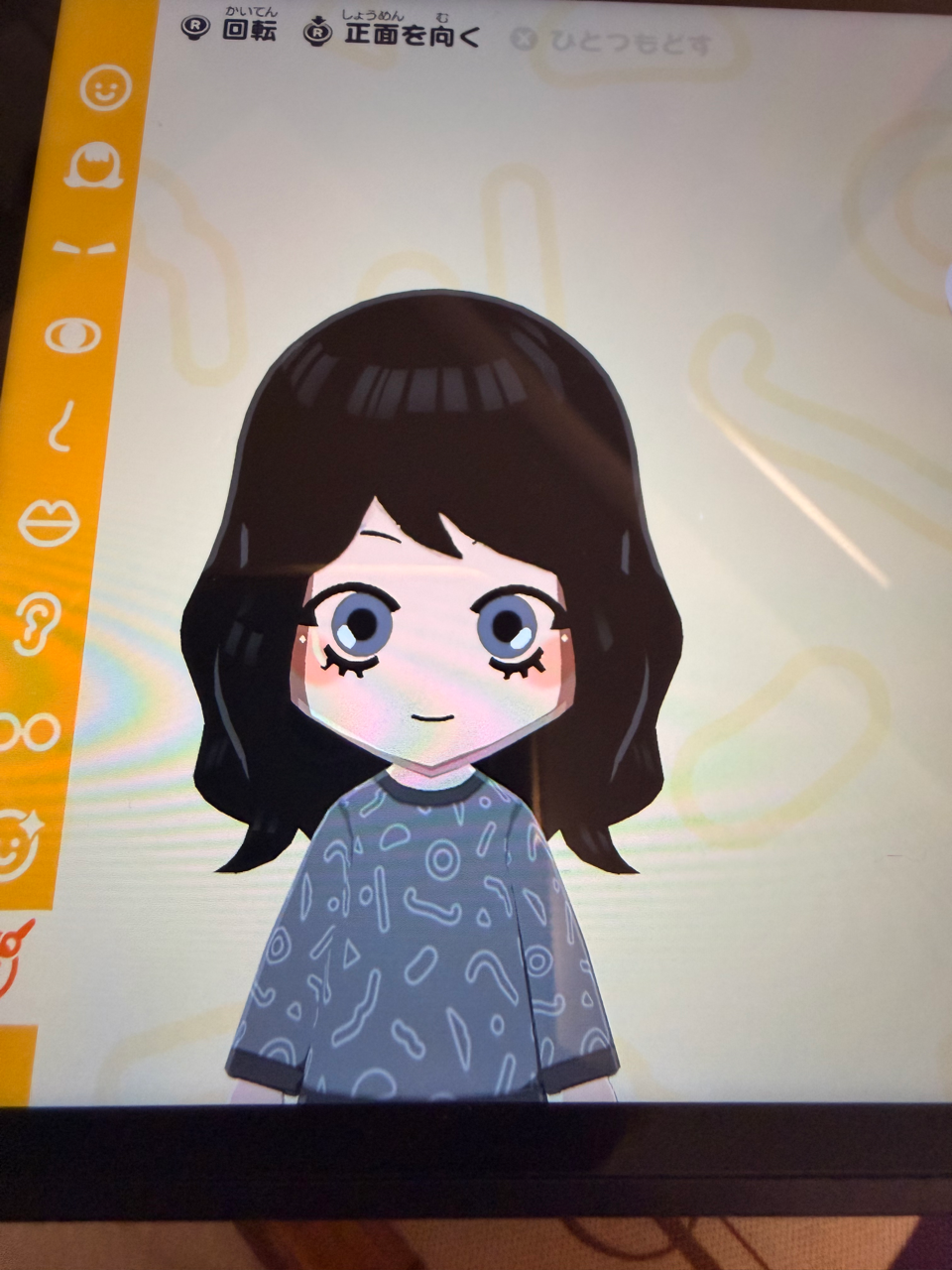Select the red face paintbrush tab
952x1270 pixels.
[12, 957]
